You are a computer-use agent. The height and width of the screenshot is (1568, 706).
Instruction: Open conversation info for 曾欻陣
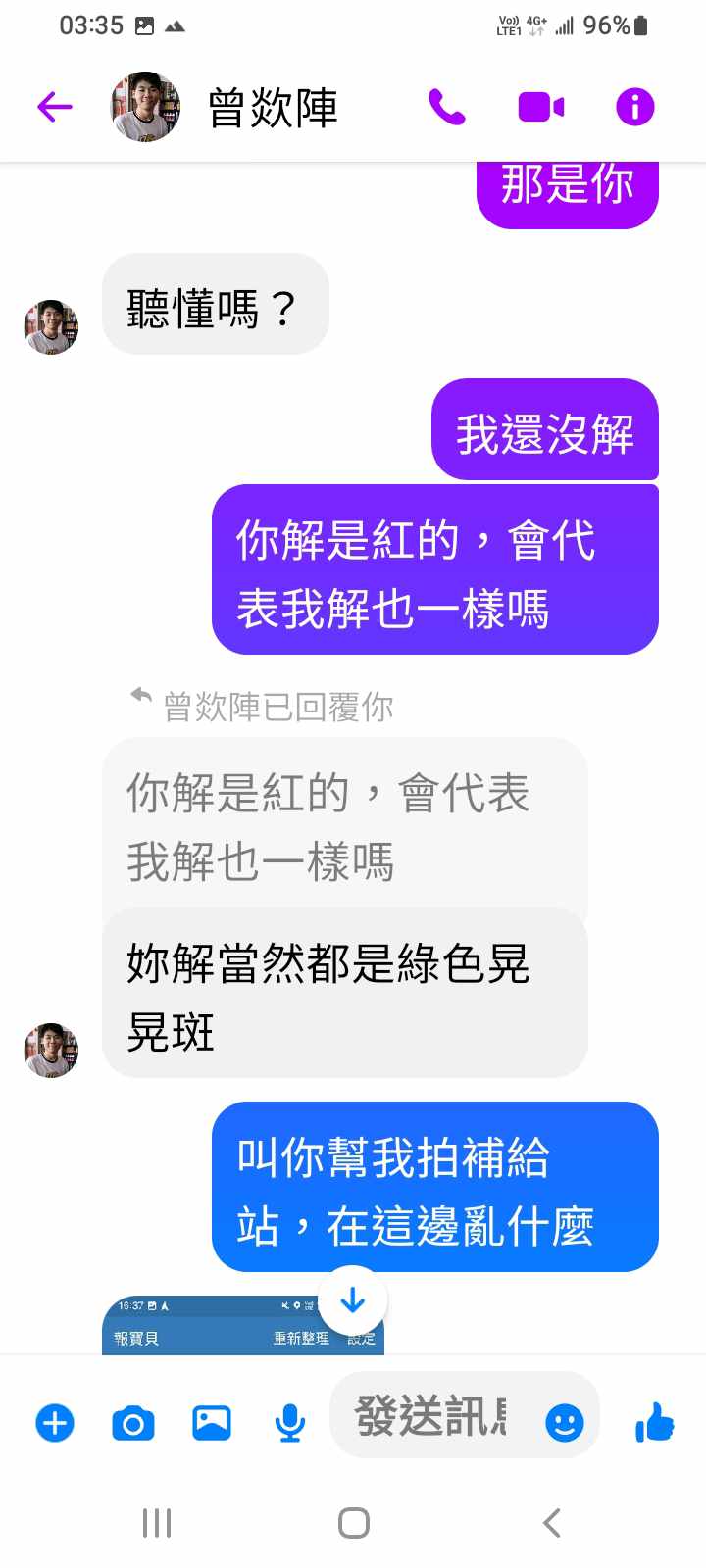[x=634, y=107]
